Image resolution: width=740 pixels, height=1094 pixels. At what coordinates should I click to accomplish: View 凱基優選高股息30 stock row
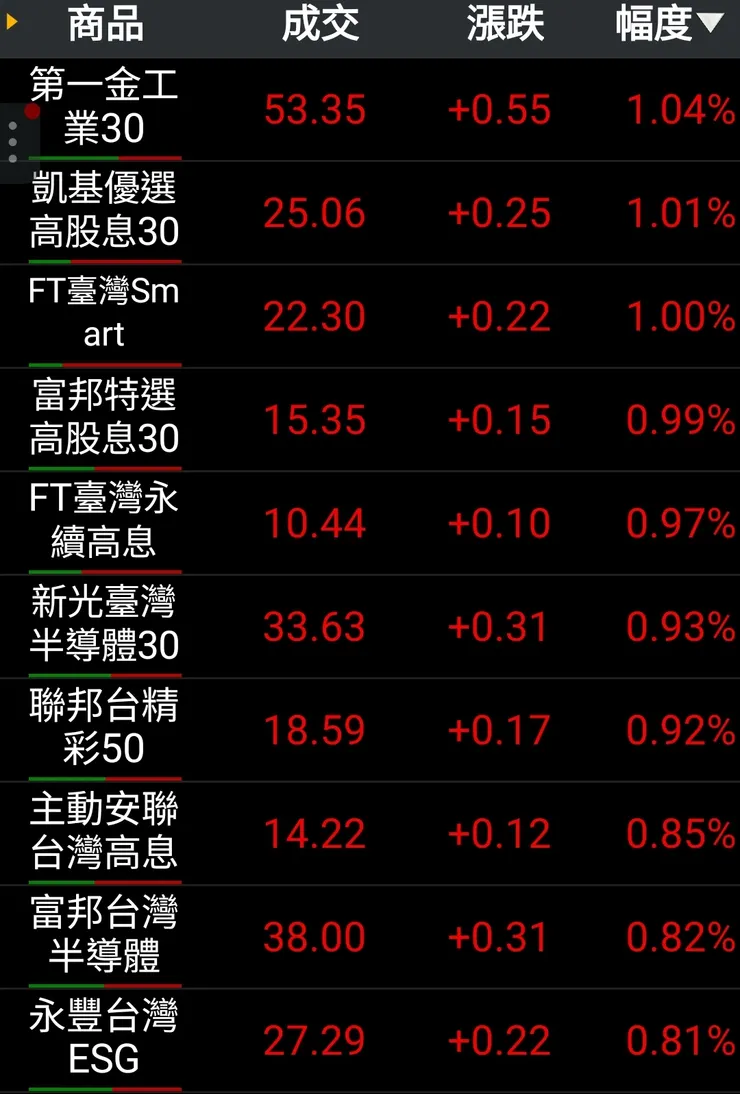click(x=105, y=212)
